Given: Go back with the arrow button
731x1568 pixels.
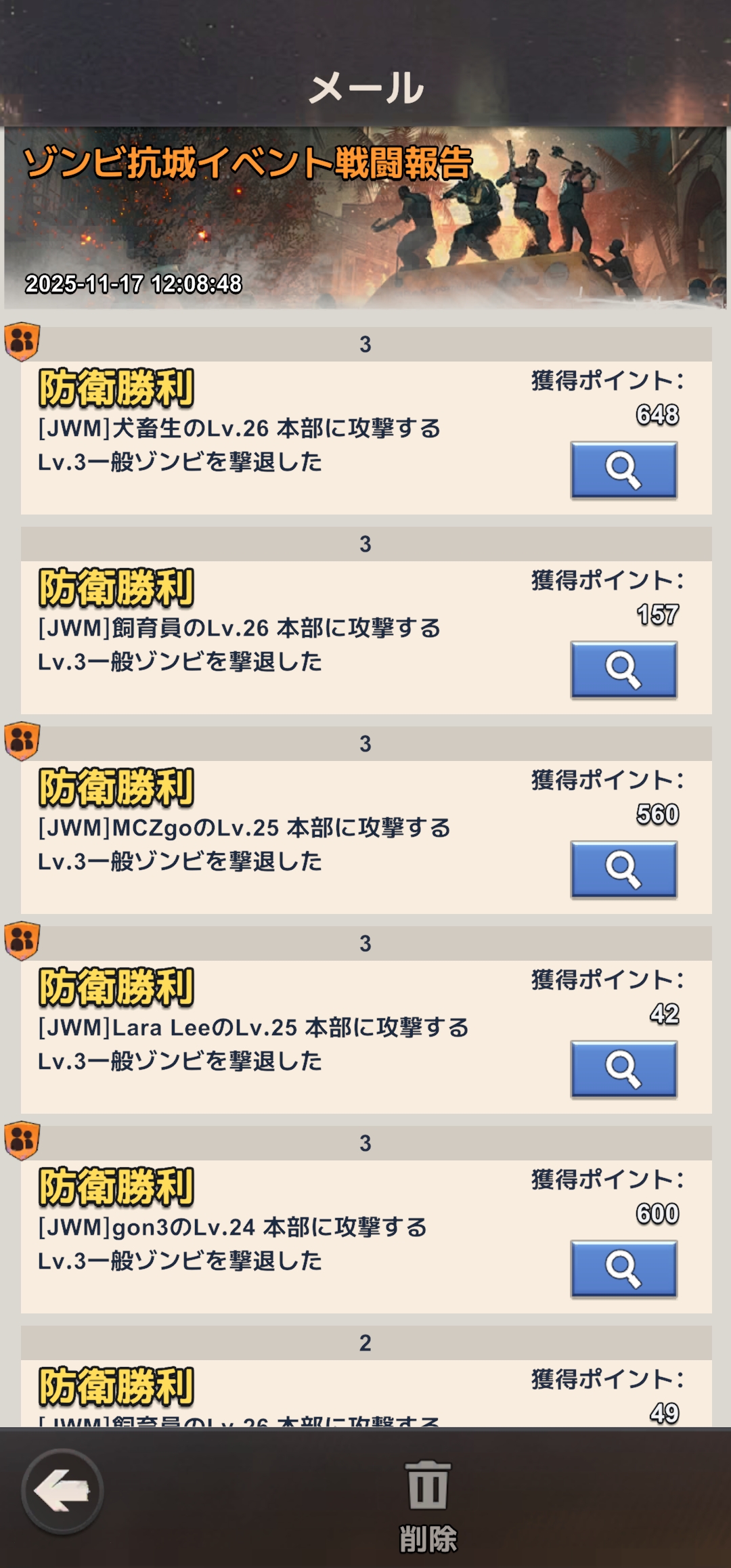Looking at the screenshot, I should [x=62, y=1491].
